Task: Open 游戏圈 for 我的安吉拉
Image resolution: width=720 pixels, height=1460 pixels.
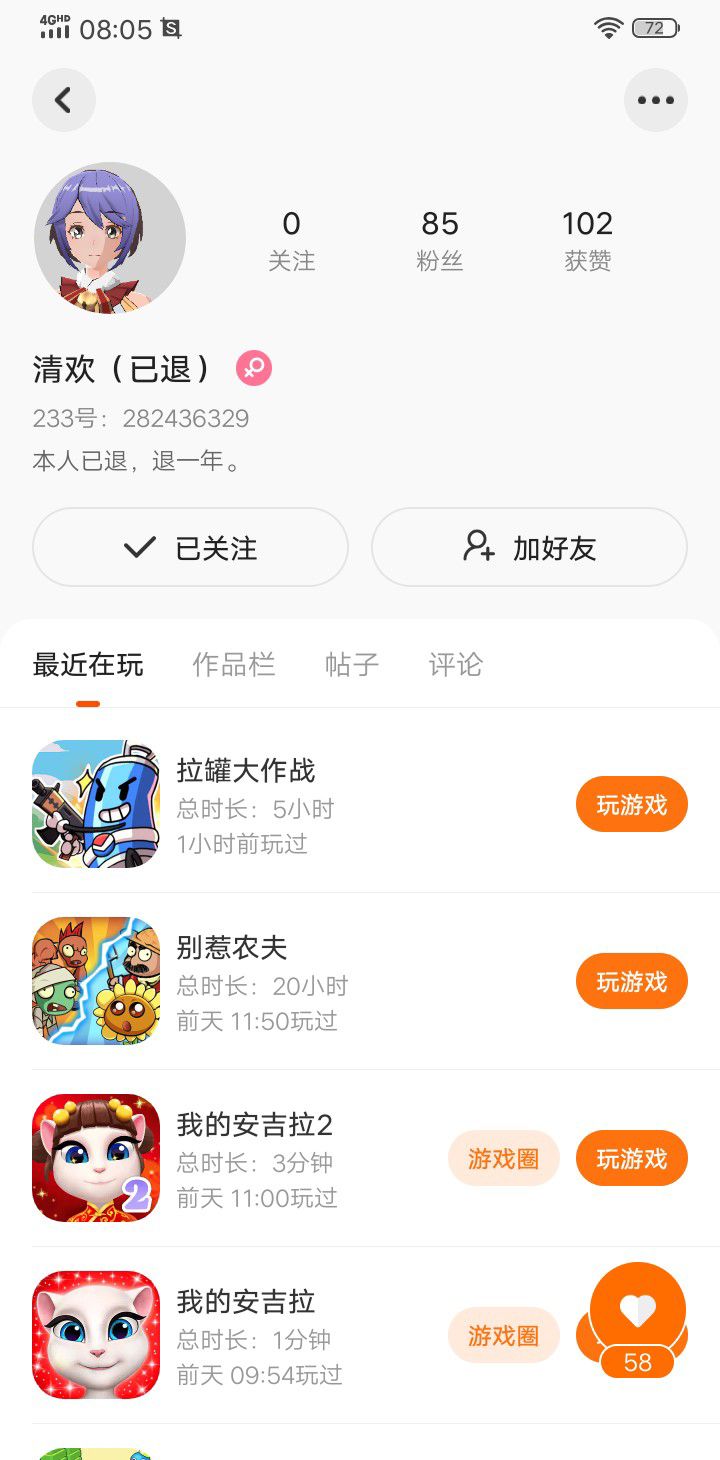Action: [x=503, y=1335]
